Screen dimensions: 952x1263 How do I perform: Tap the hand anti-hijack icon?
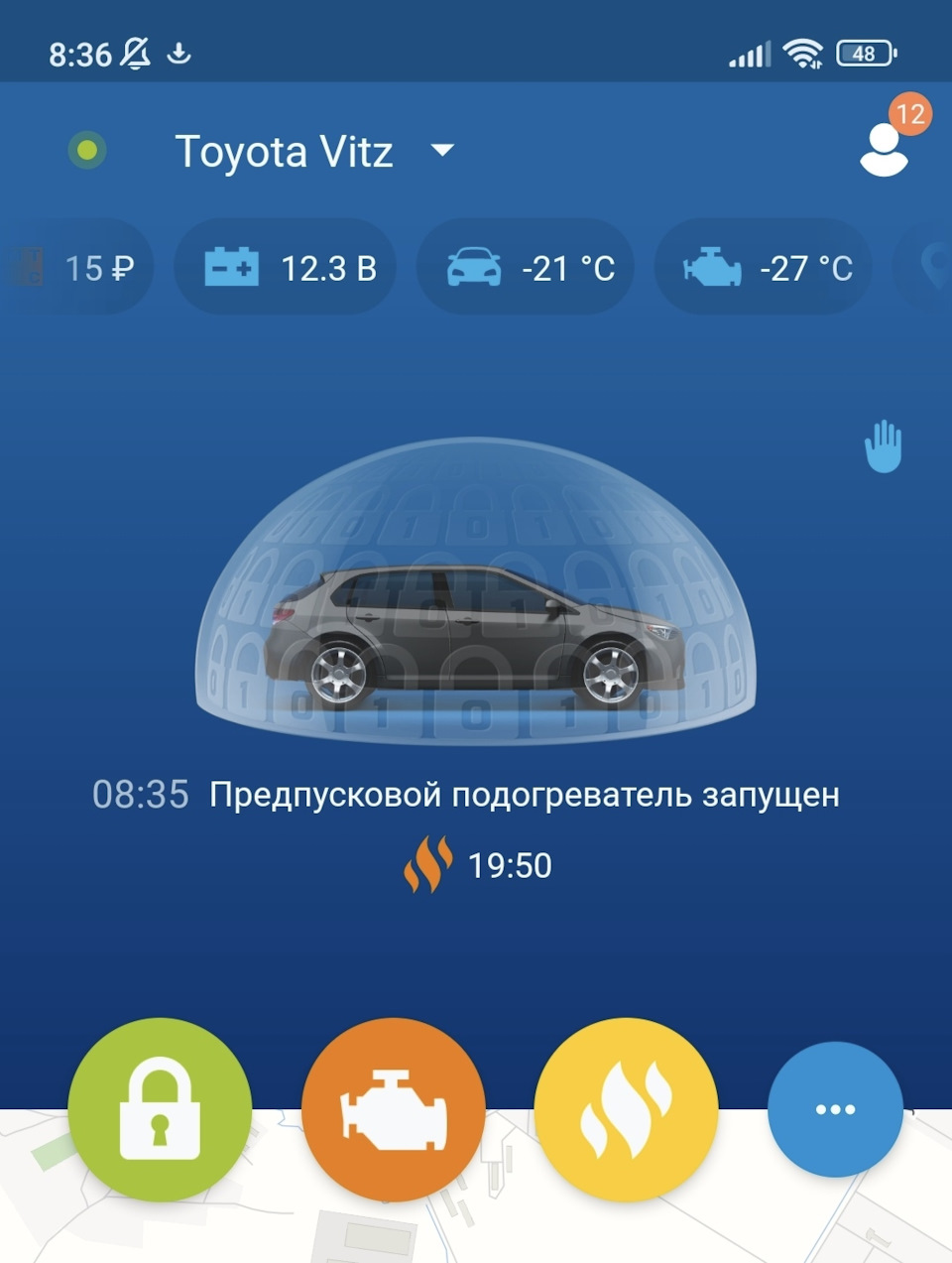[x=882, y=448]
